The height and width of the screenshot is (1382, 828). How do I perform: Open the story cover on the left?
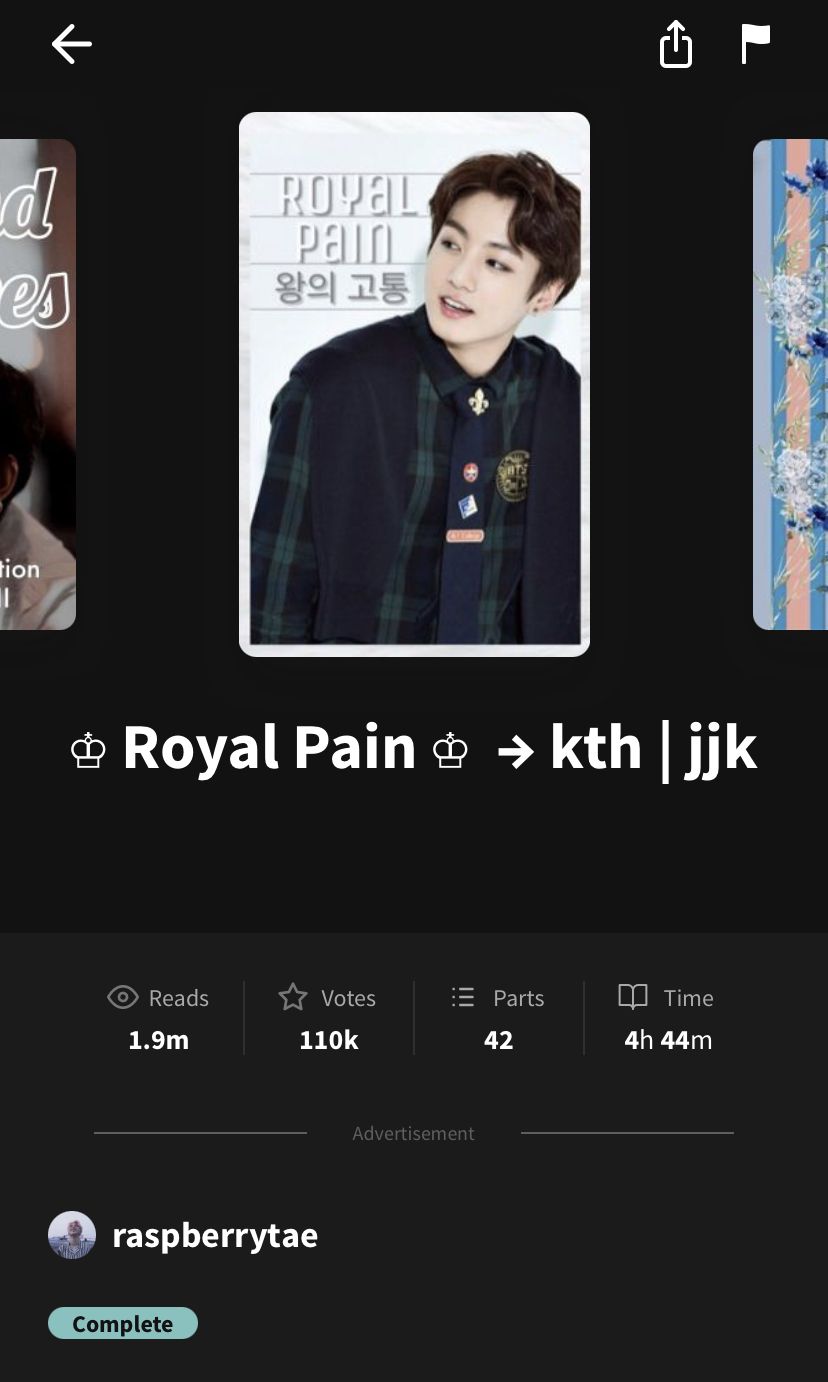[x=37, y=384]
